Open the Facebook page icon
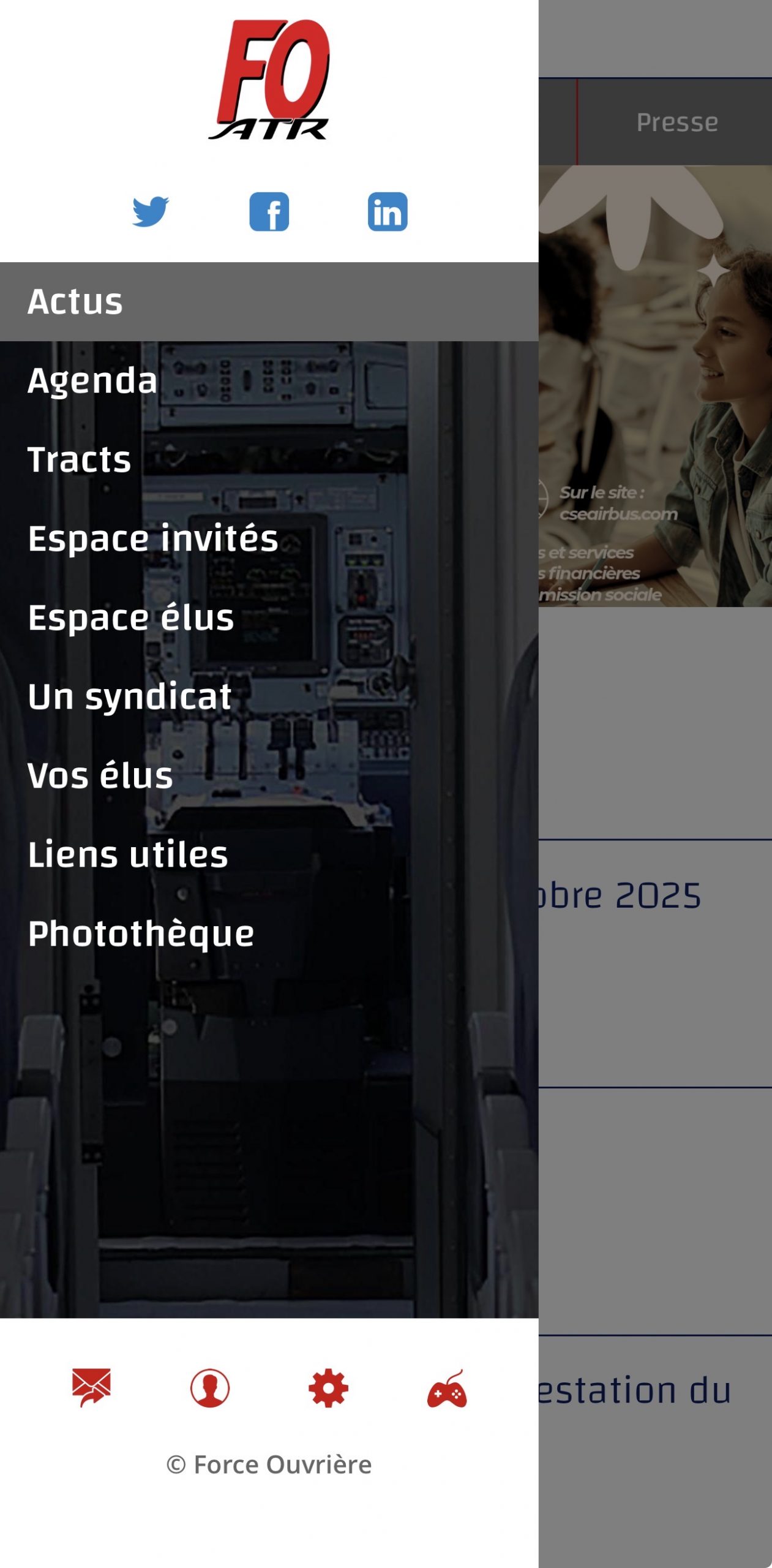The height and width of the screenshot is (1568, 772). pos(269,212)
